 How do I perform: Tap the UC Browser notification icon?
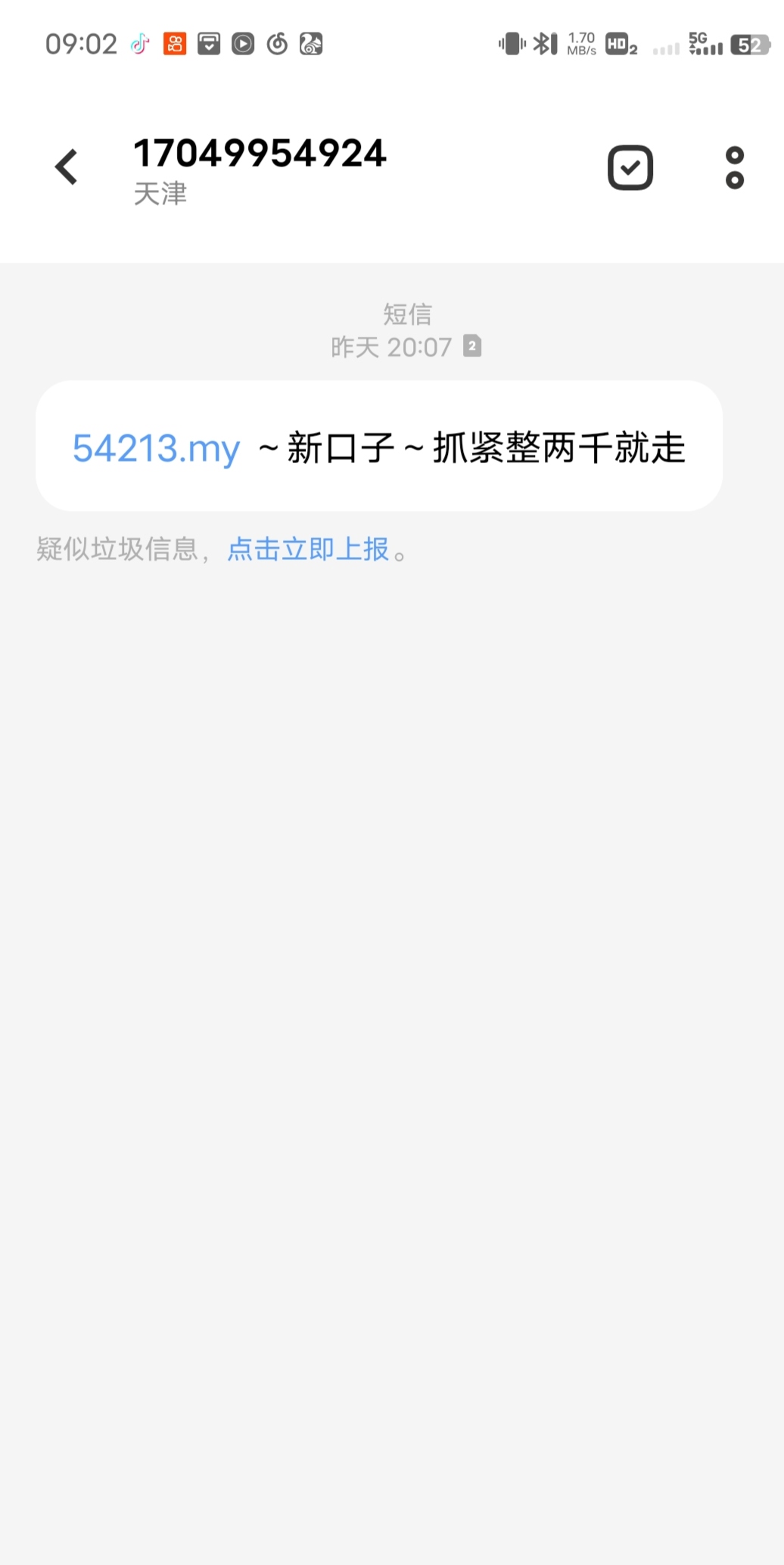point(312,44)
